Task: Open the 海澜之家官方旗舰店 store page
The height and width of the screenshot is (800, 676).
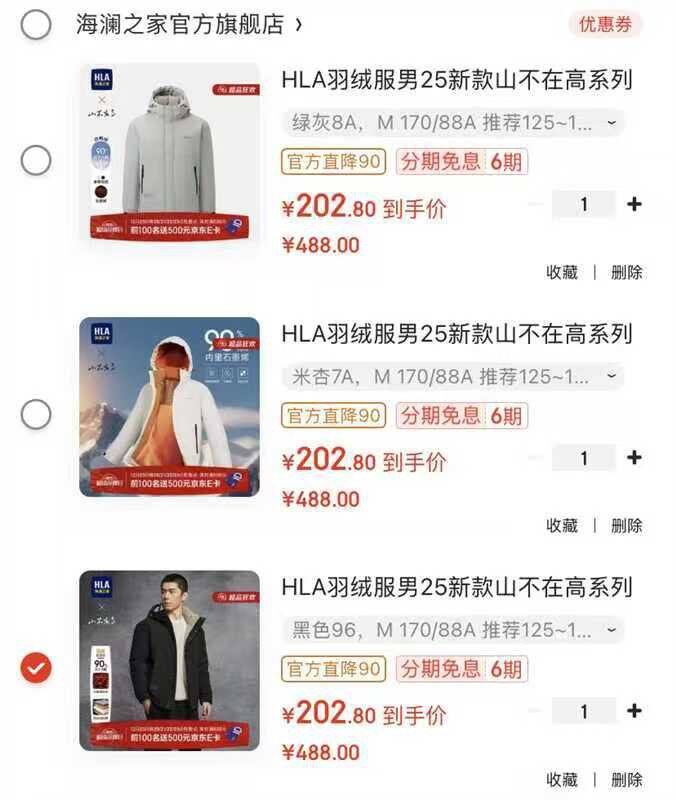Action: click(x=180, y=25)
